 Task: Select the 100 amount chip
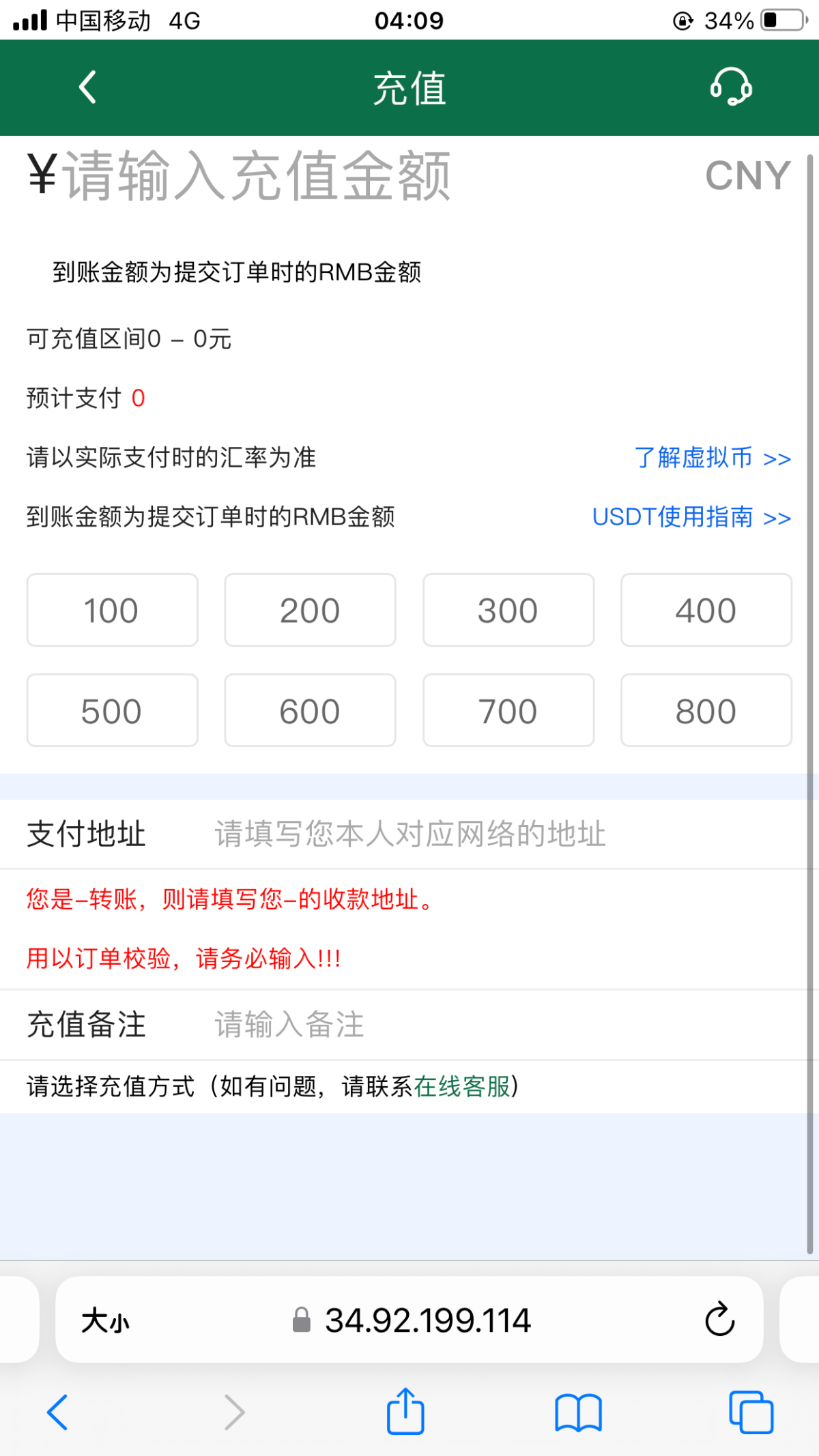(113, 610)
